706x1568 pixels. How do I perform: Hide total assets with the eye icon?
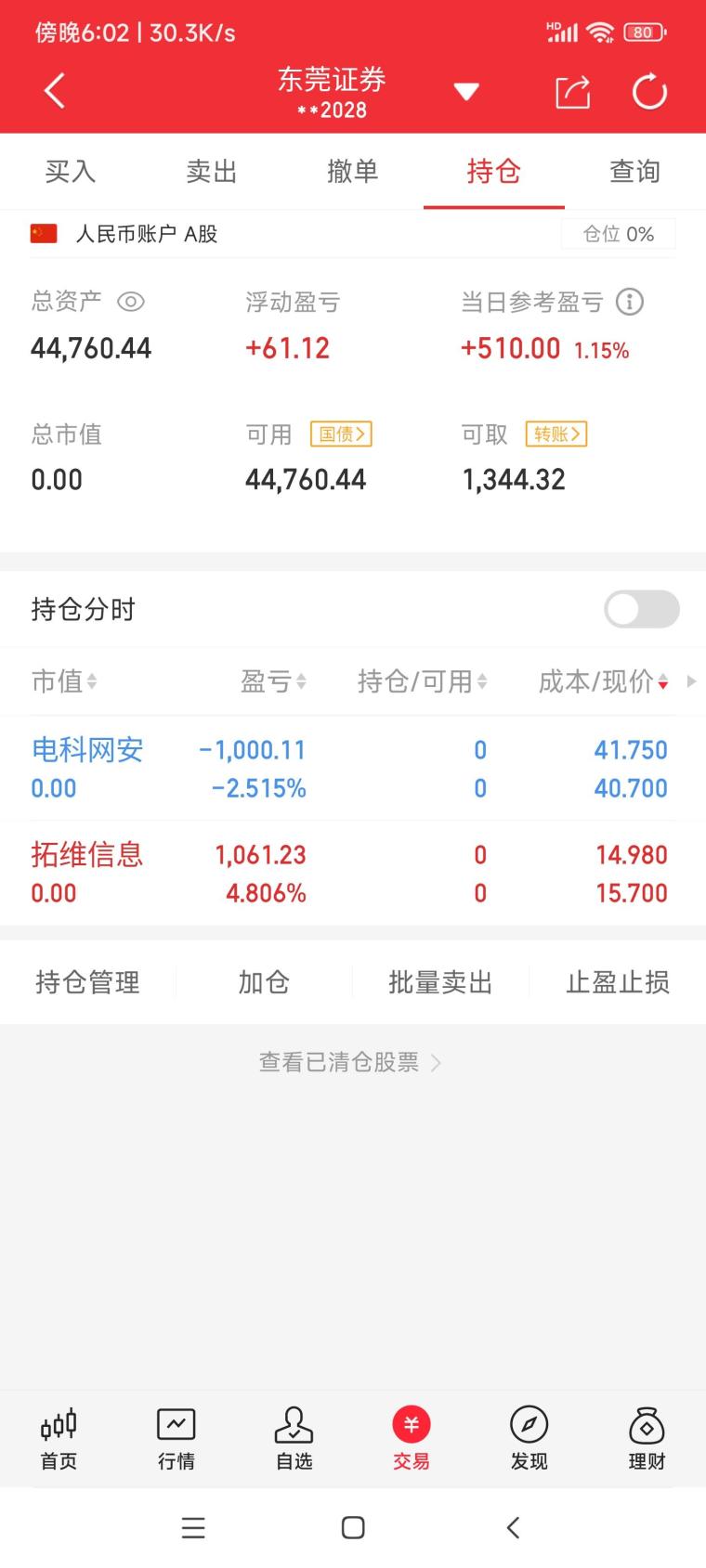coord(131,302)
